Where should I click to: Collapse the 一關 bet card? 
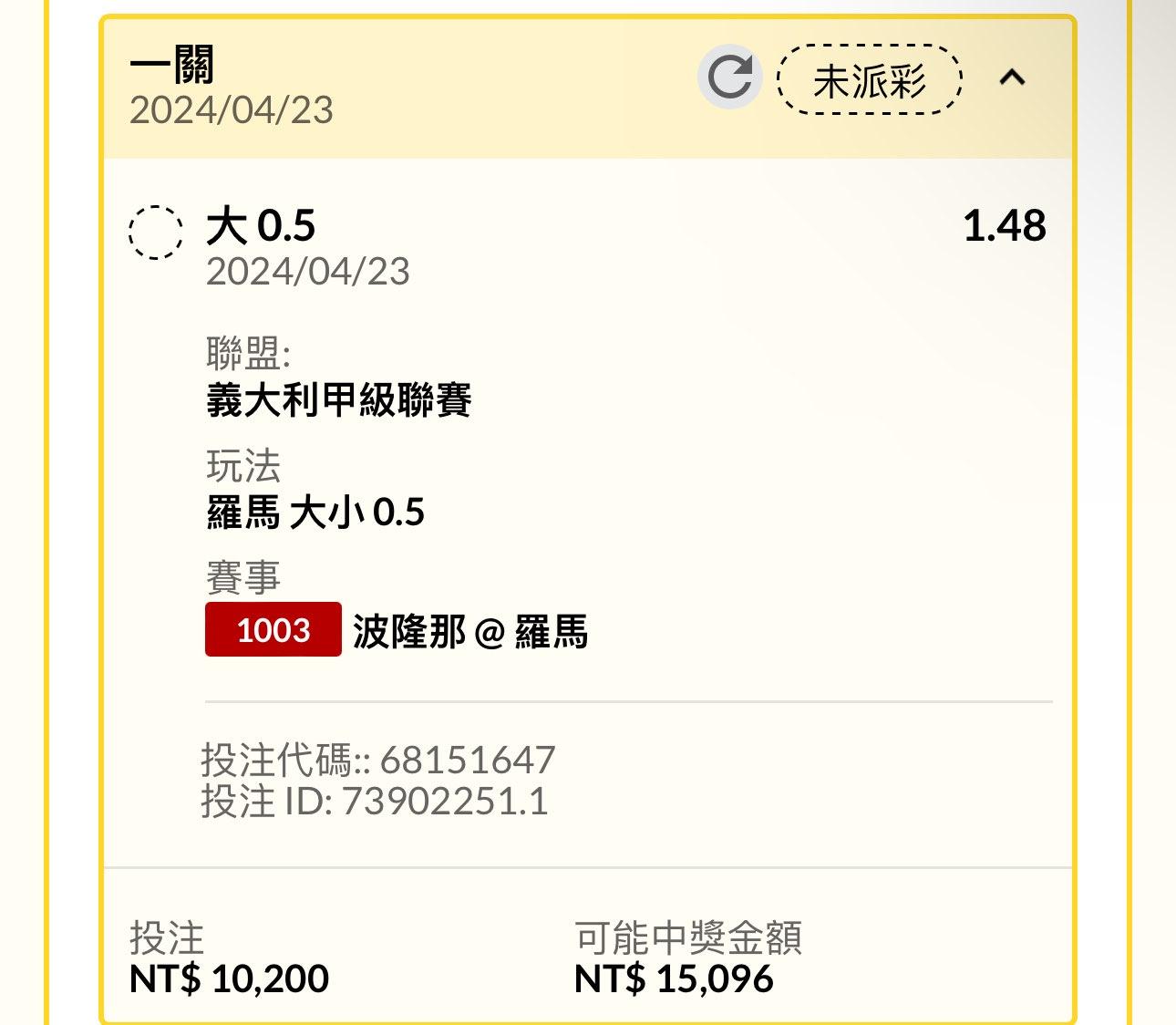(1012, 78)
